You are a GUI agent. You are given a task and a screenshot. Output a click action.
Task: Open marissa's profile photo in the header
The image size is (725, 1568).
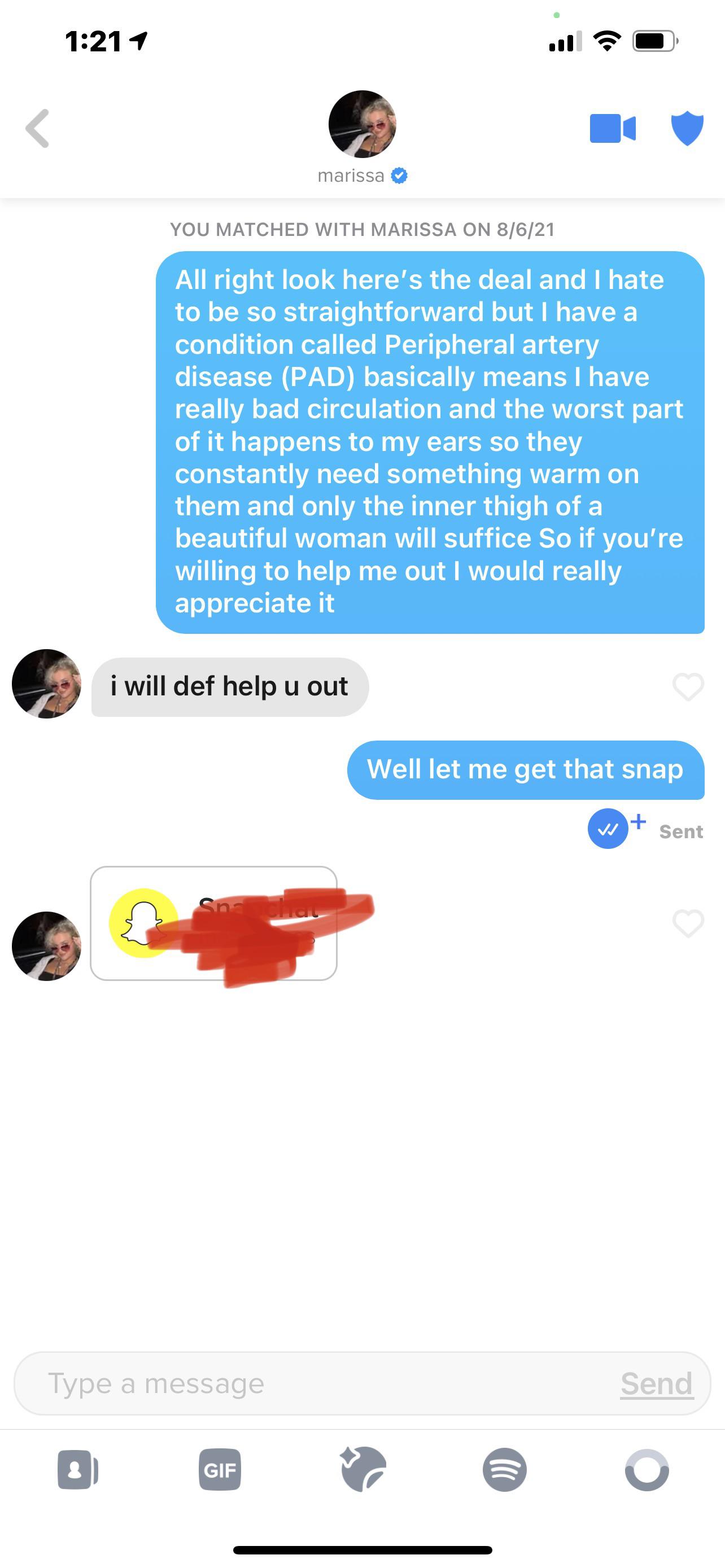coord(362,124)
